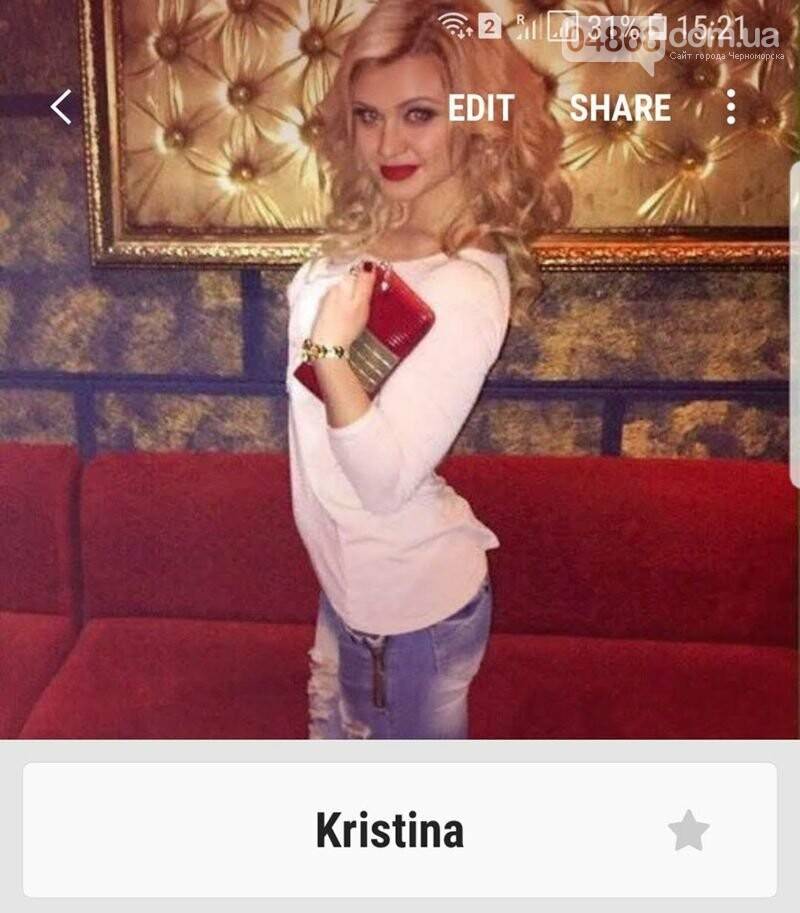Go back from Kristina's contact page
This screenshot has width=800, height=913.
62,107
